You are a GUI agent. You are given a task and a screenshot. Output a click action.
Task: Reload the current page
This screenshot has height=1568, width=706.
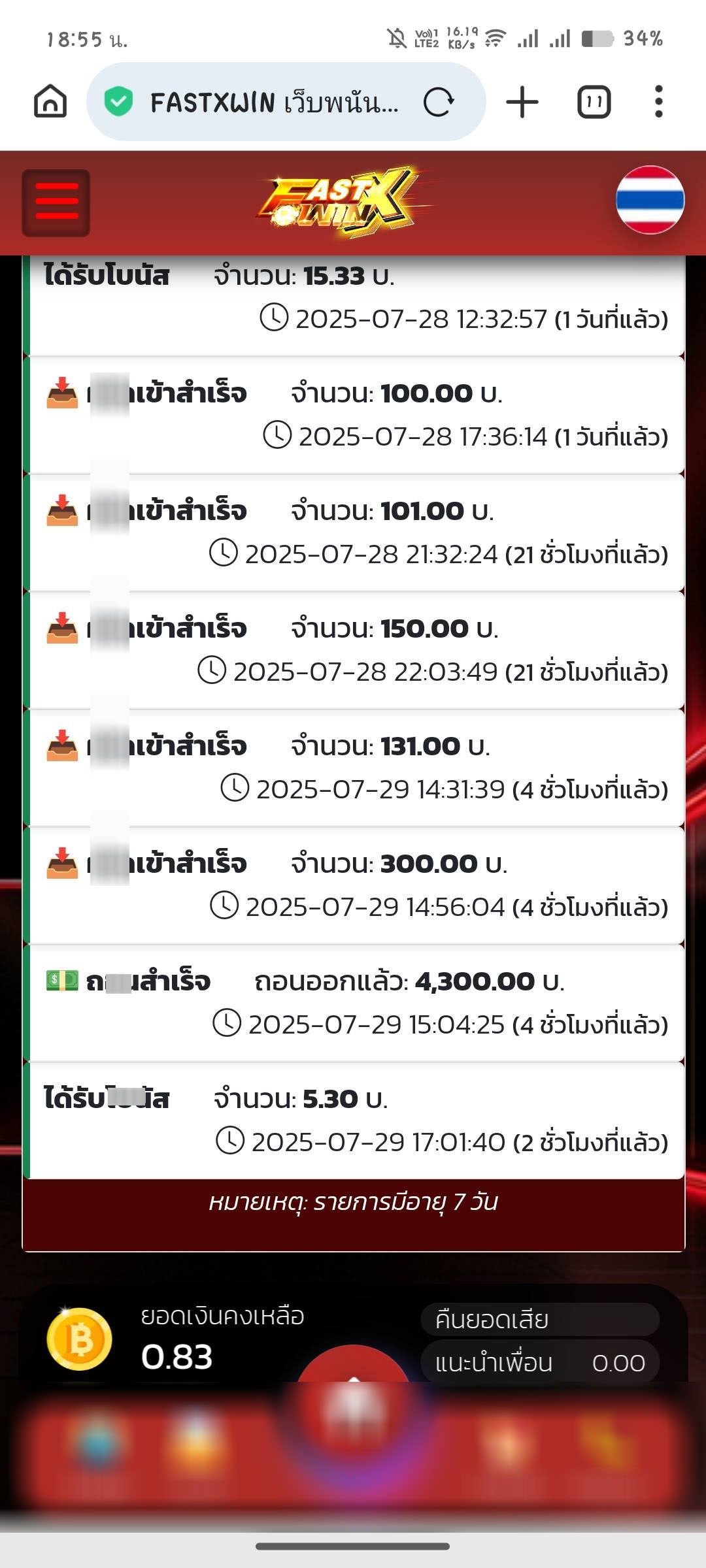point(439,102)
